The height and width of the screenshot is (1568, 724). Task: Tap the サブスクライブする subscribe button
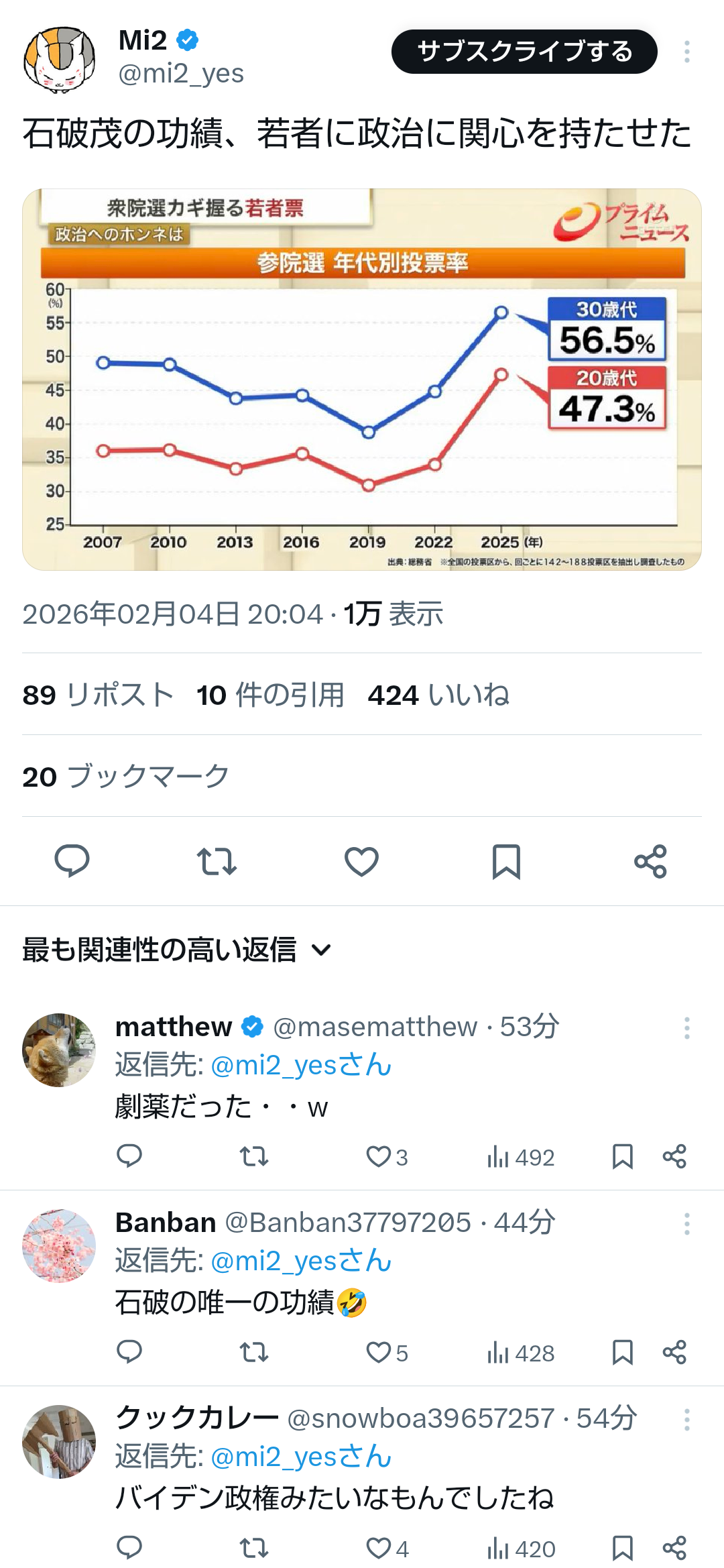point(524,52)
